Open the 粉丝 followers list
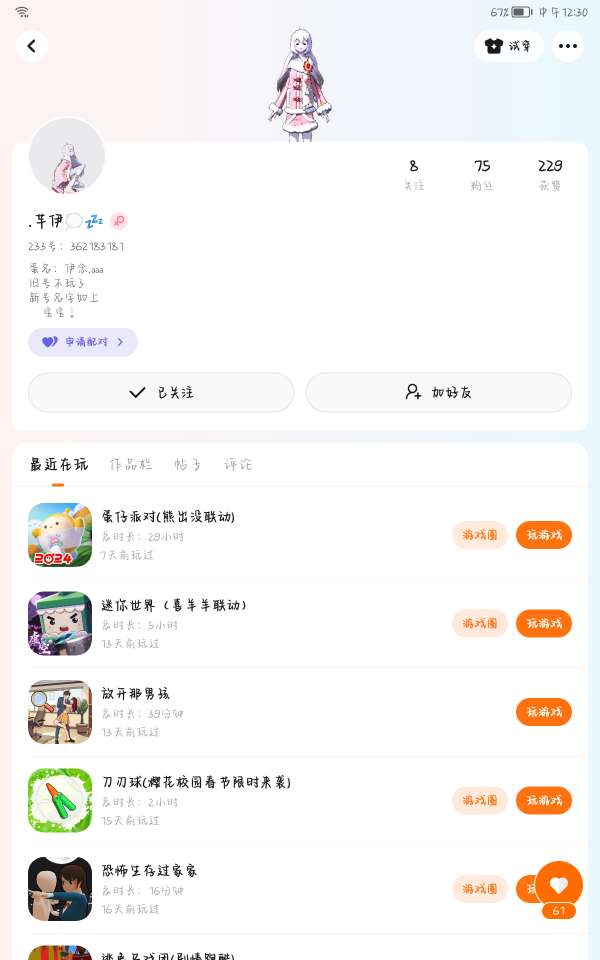This screenshot has height=960, width=600. 482,174
